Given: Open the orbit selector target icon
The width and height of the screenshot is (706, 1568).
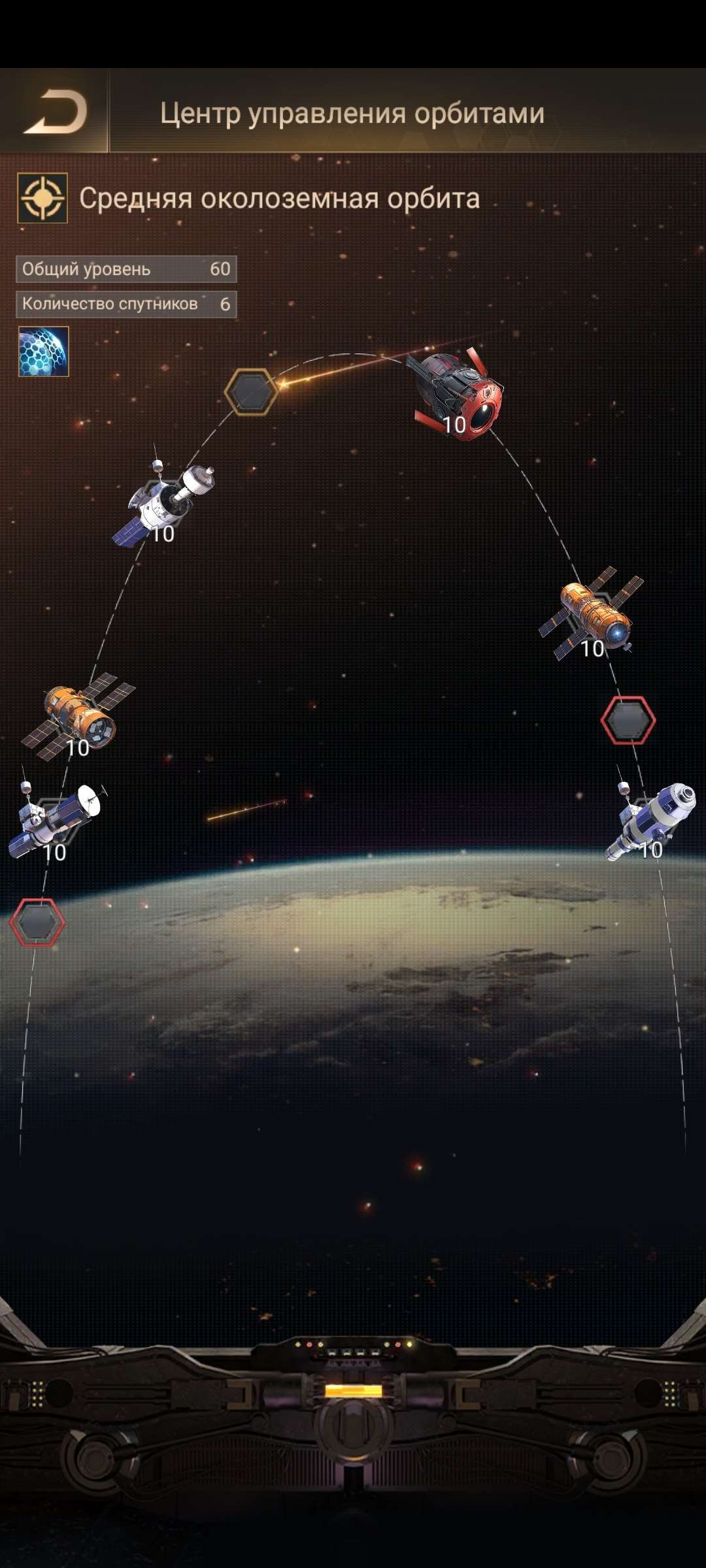Looking at the screenshot, I should click(x=42, y=198).
